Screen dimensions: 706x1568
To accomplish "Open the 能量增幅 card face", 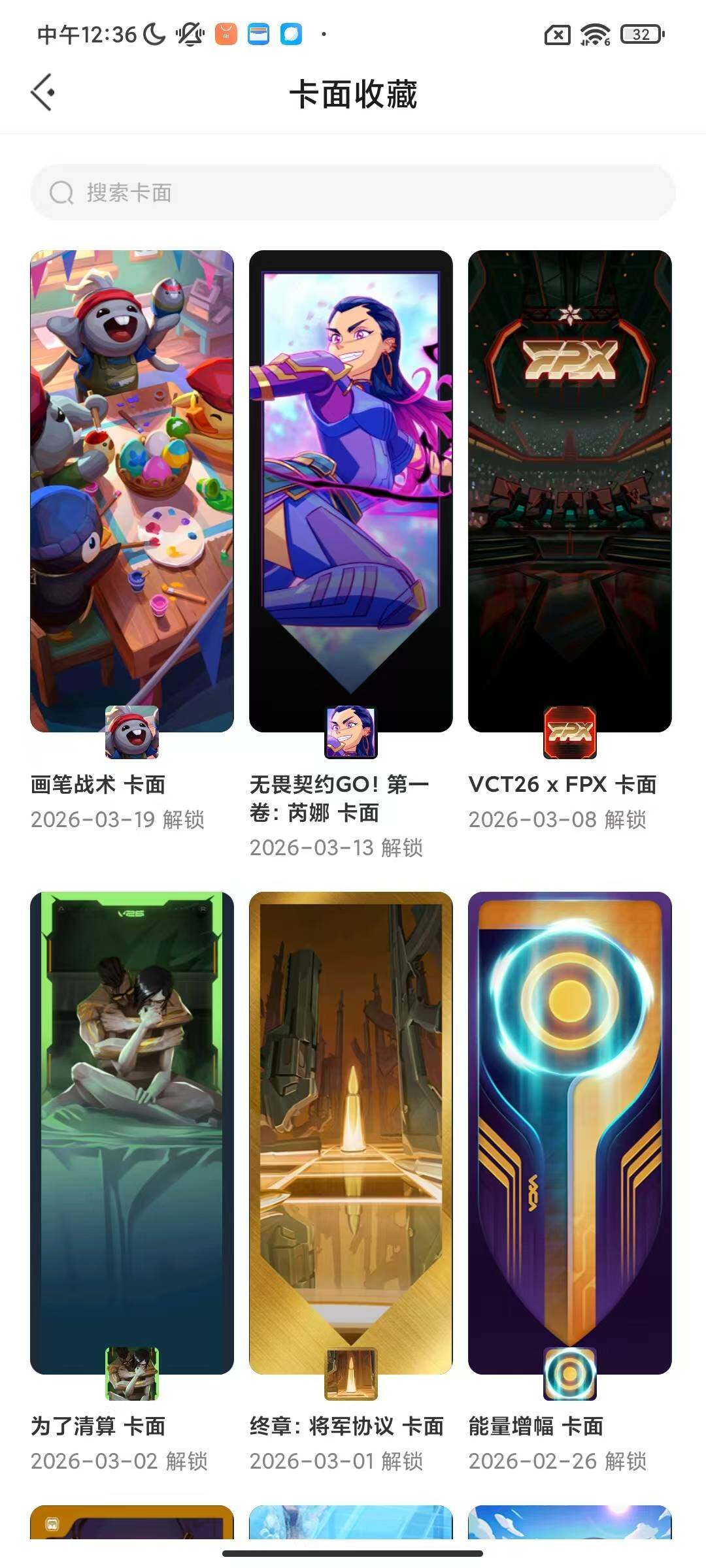I will 570,1130.
